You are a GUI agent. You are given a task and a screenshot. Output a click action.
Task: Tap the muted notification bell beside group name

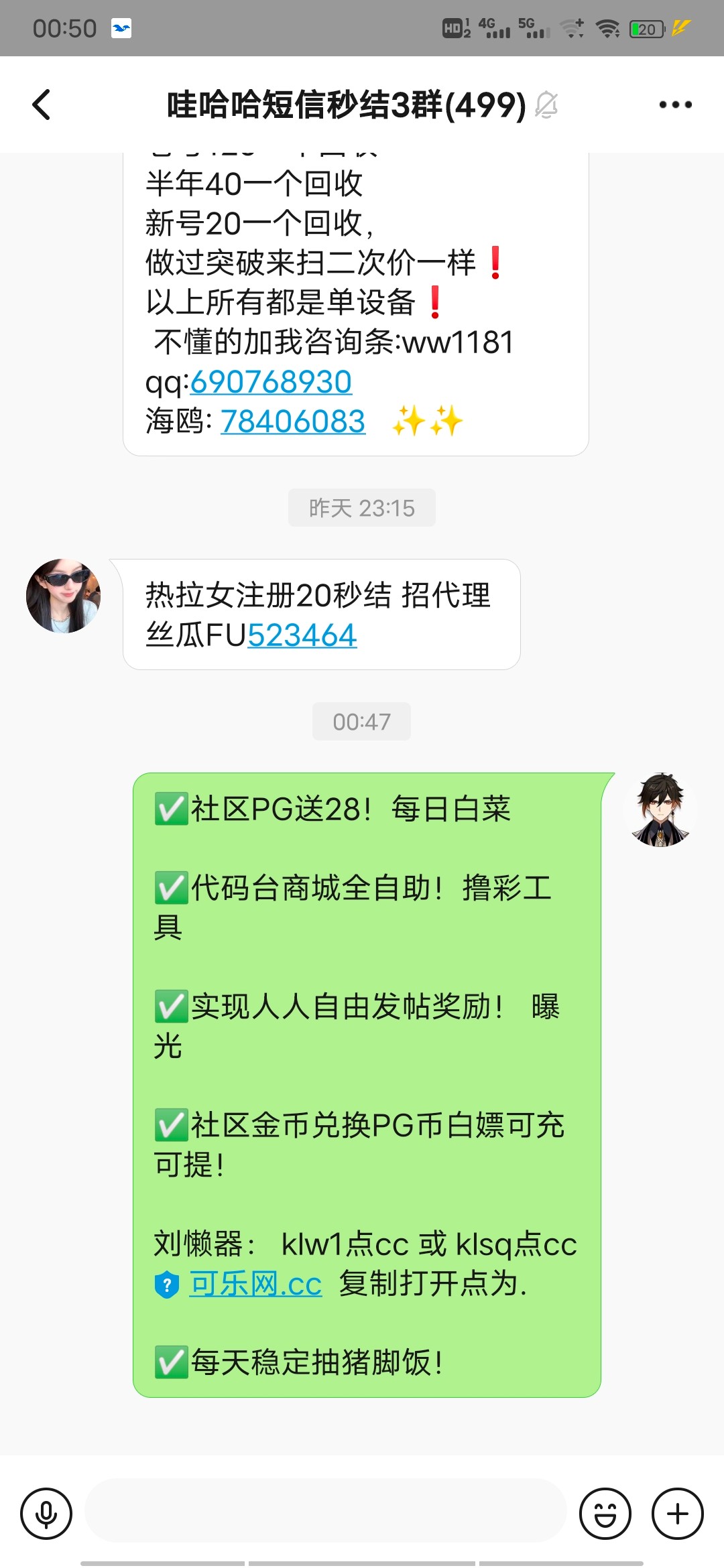point(548,105)
